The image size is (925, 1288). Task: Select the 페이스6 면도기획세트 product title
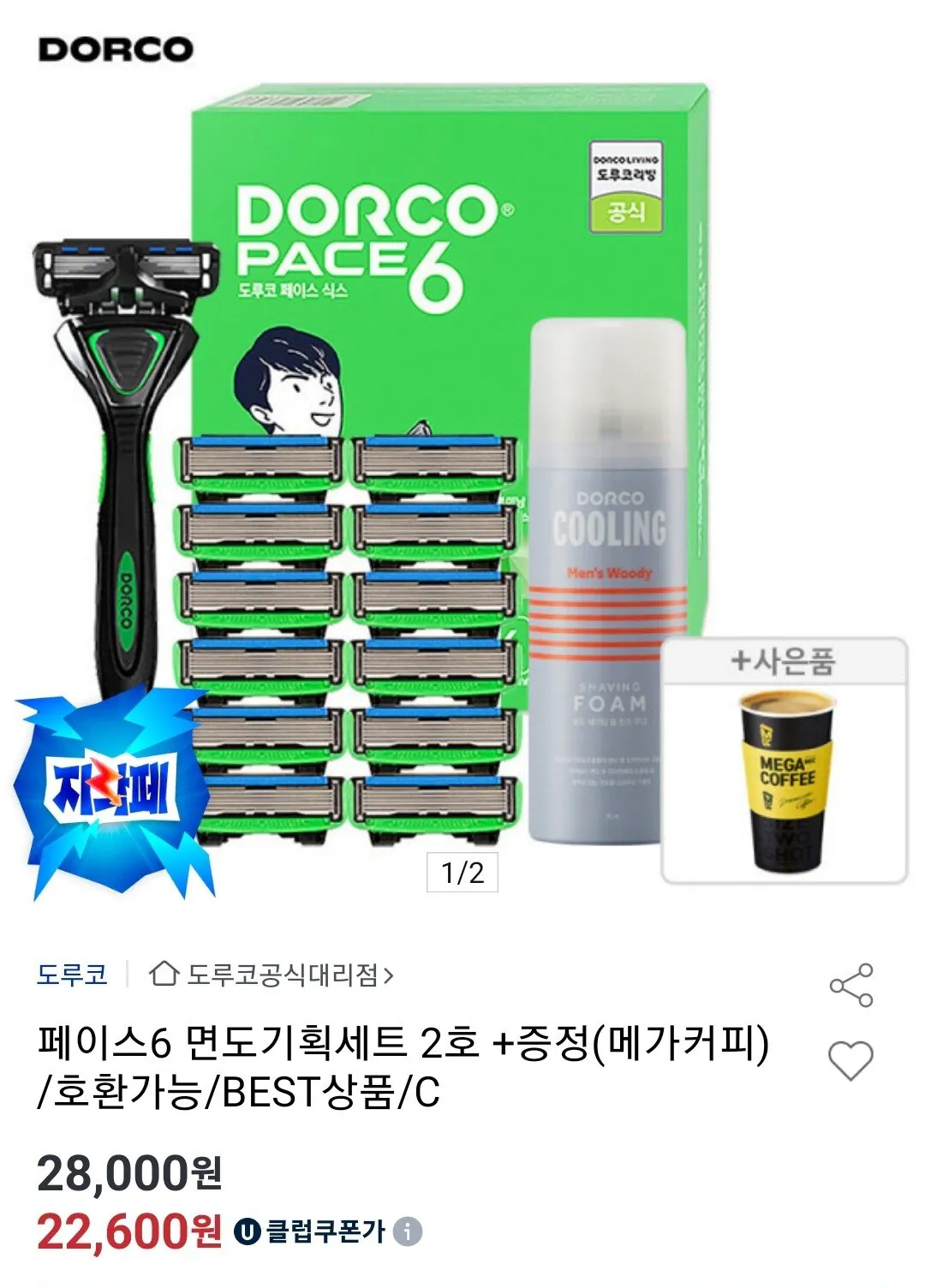click(x=343, y=1036)
